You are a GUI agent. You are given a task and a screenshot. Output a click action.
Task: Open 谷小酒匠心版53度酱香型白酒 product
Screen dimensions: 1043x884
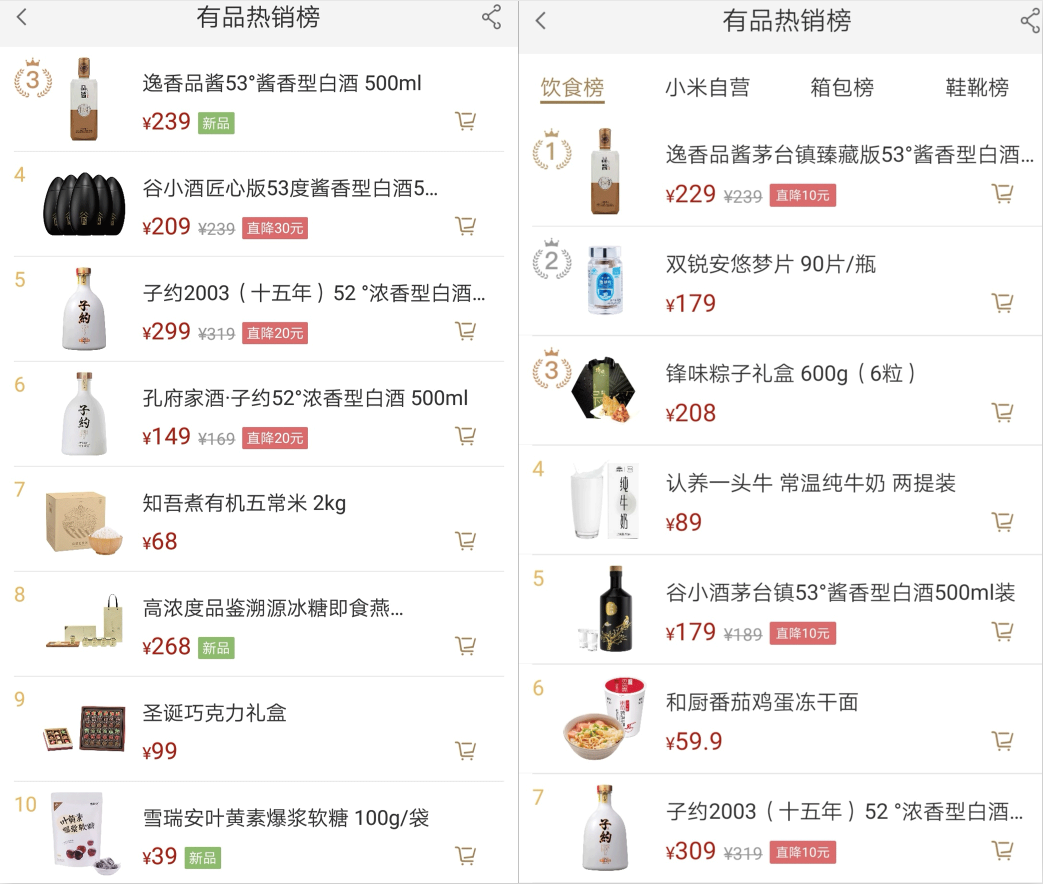tap(290, 189)
